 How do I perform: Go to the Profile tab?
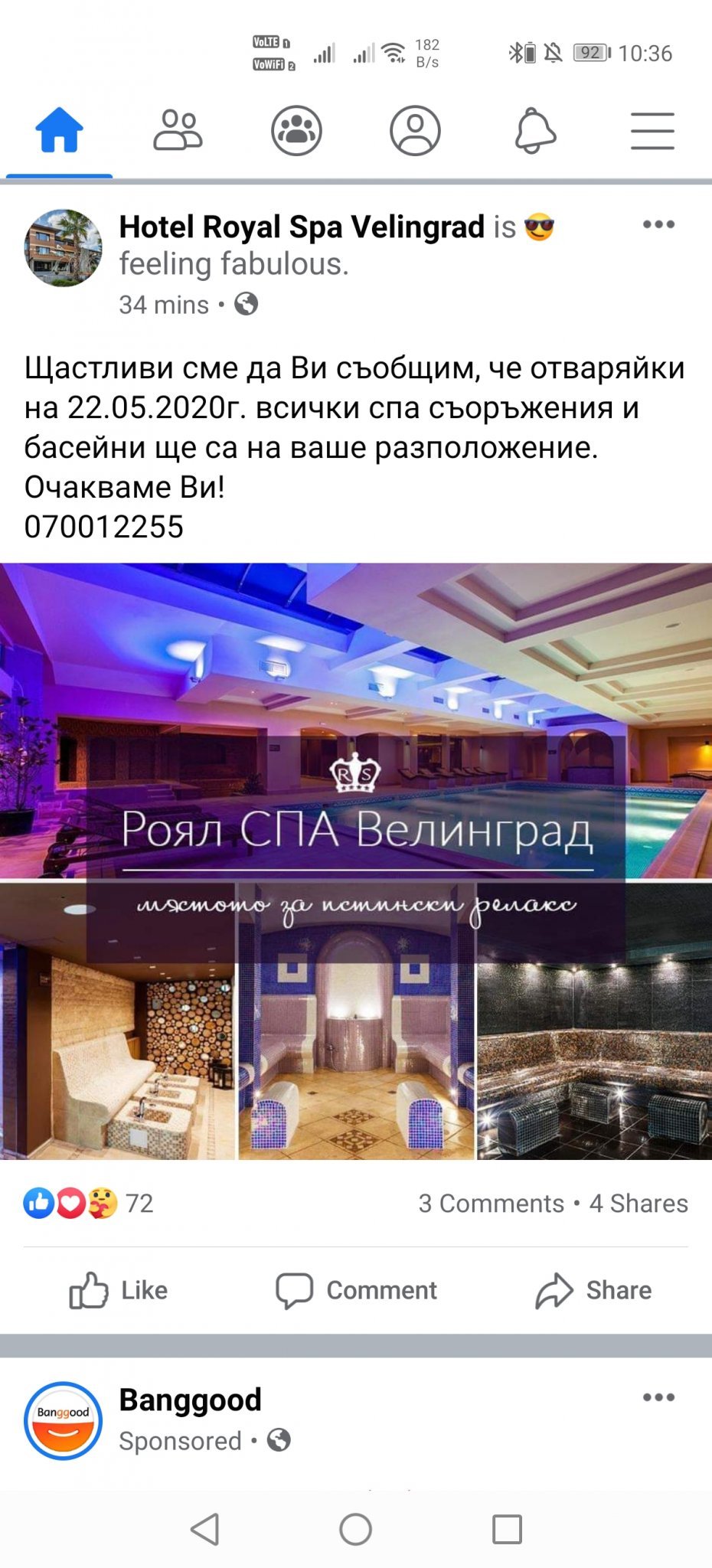click(415, 131)
